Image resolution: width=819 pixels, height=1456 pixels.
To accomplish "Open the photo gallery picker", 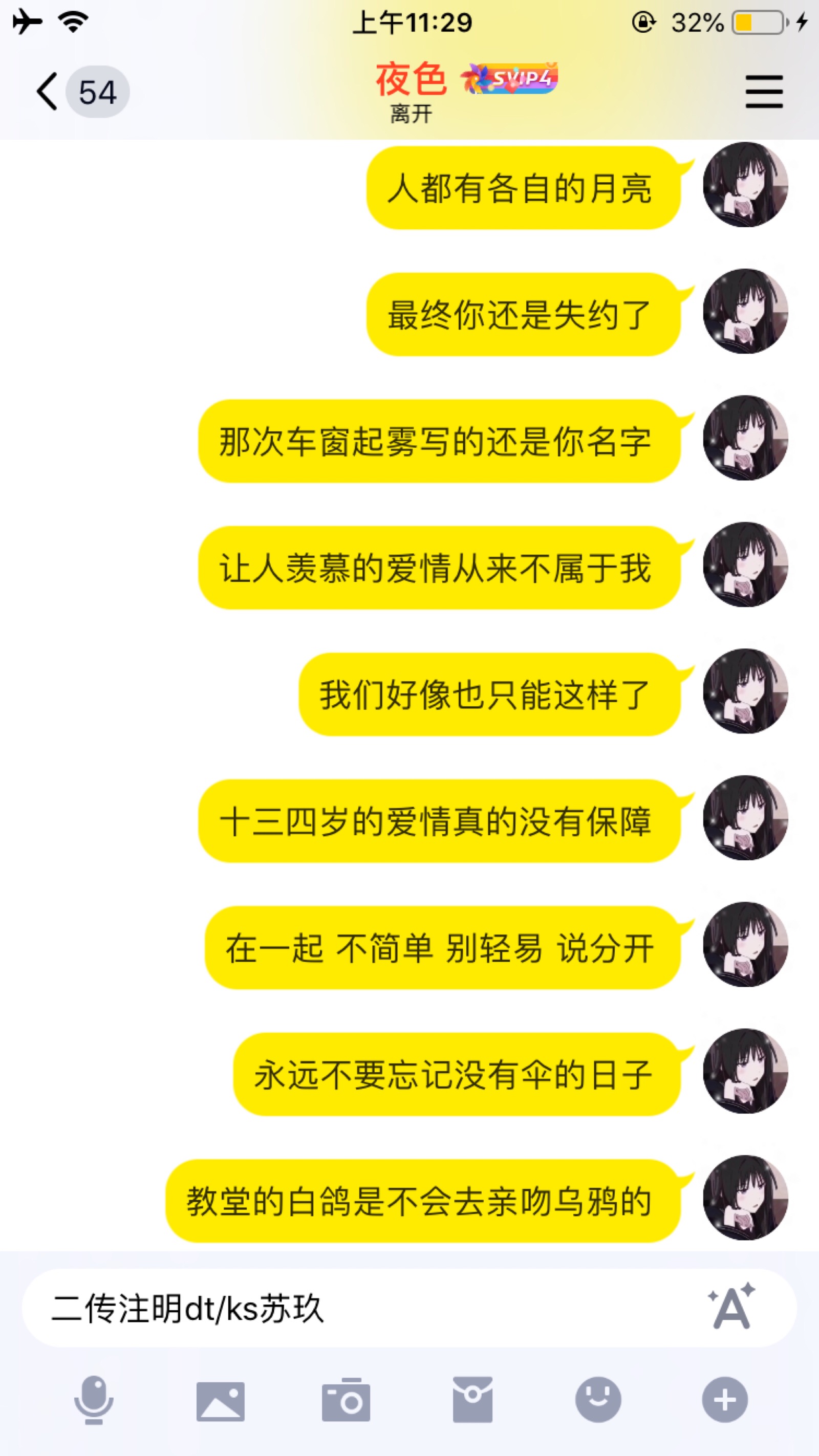I will point(221,1401).
